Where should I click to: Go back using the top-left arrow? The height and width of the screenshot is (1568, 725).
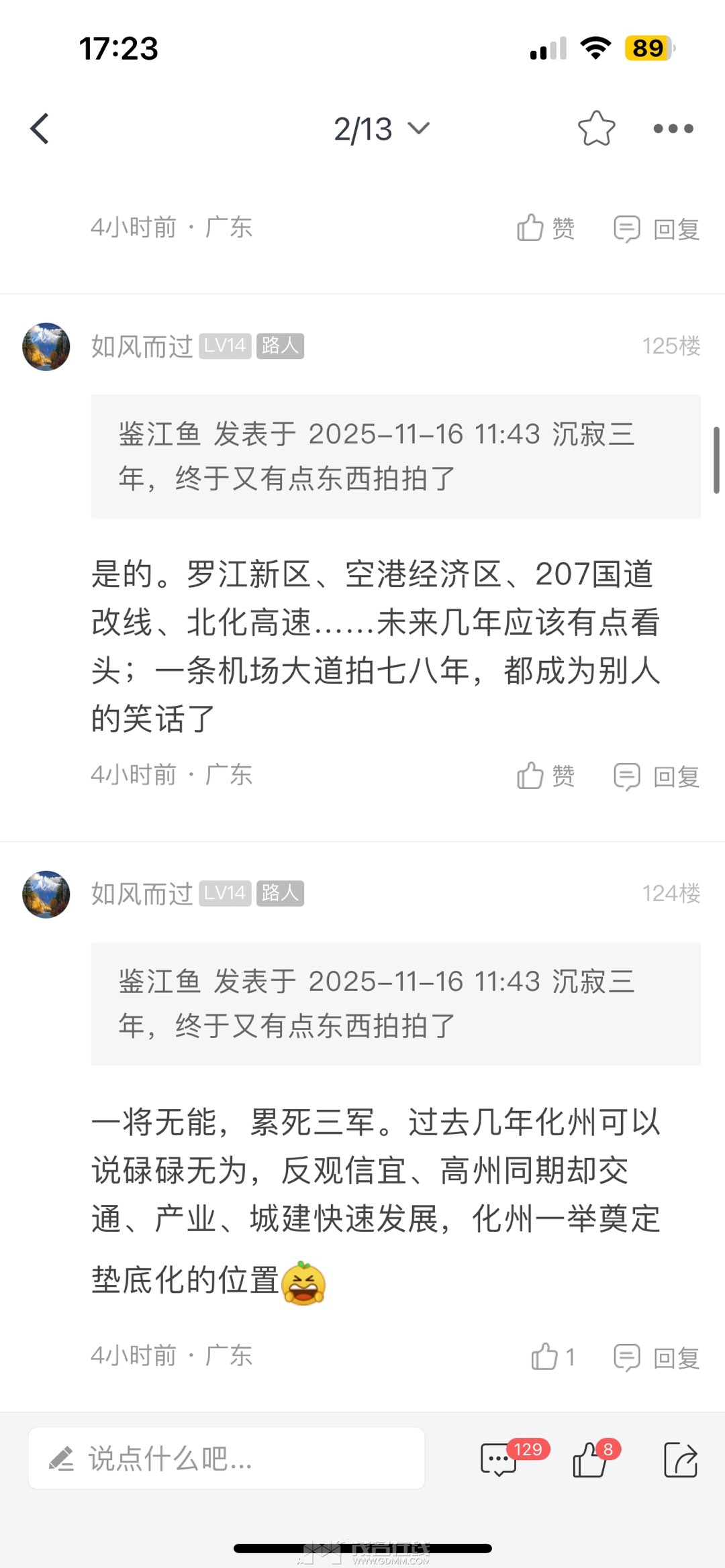pos(40,128)
